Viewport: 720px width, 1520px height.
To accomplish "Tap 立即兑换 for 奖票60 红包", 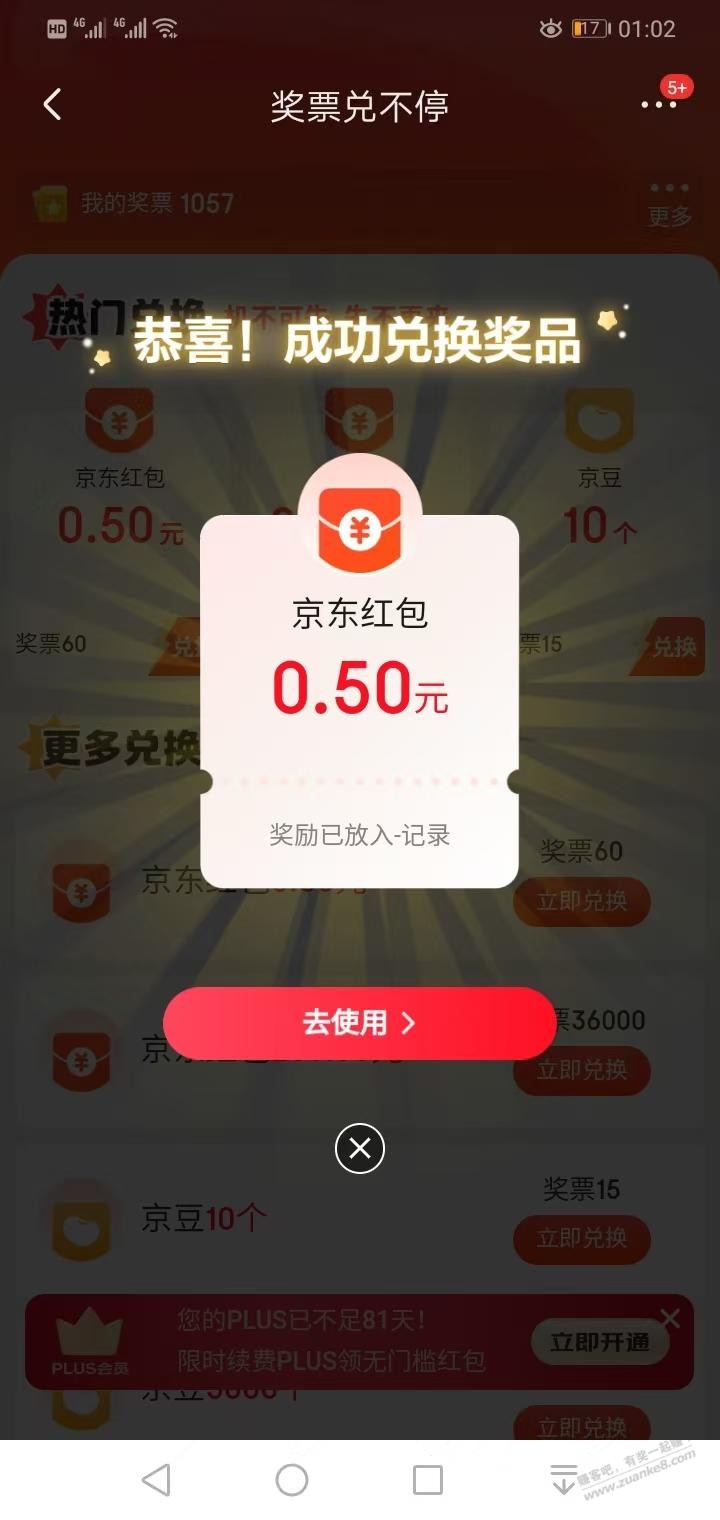I will (582, 902).
